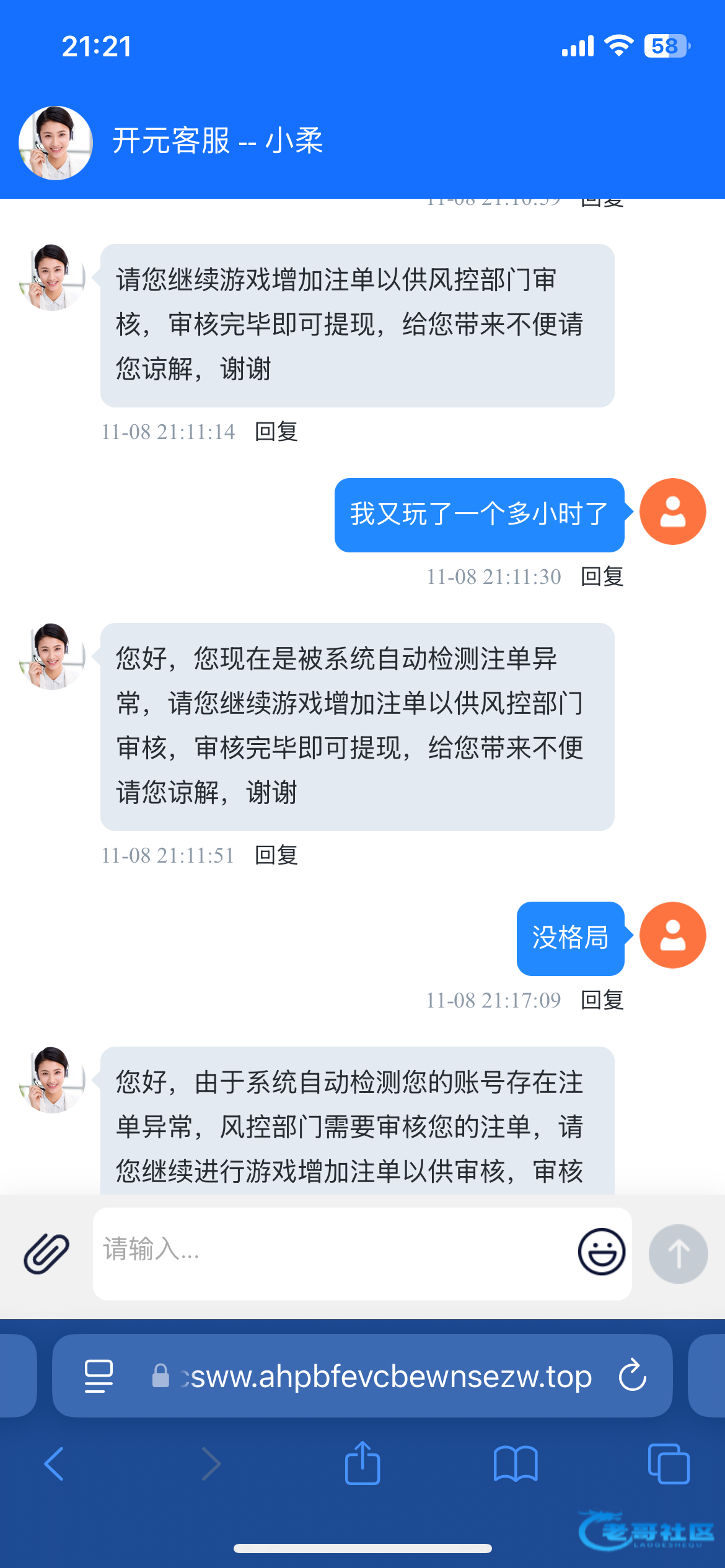Tap 回复 under the 21:11:51 message
This screenshot has height=1568, width=725.
[x=276, y=855]
